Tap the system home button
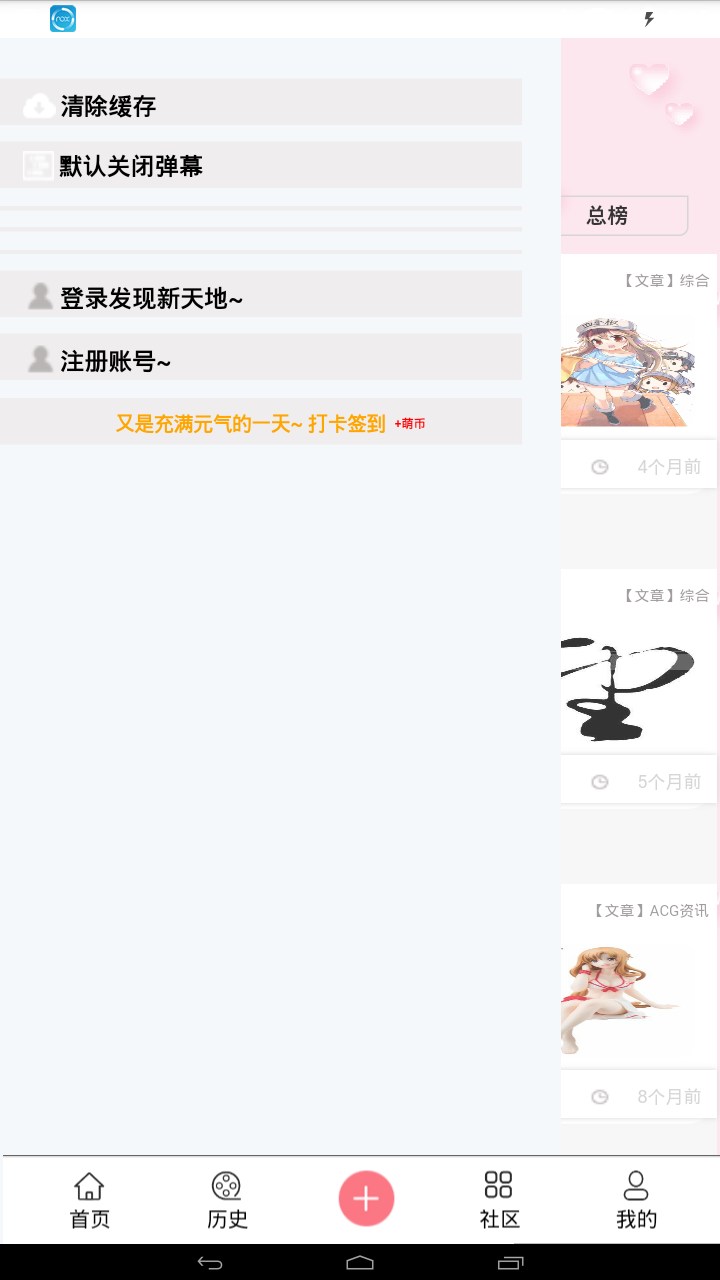The height and width of the screenshot is (1280, 720). [x=360, y=1263]
